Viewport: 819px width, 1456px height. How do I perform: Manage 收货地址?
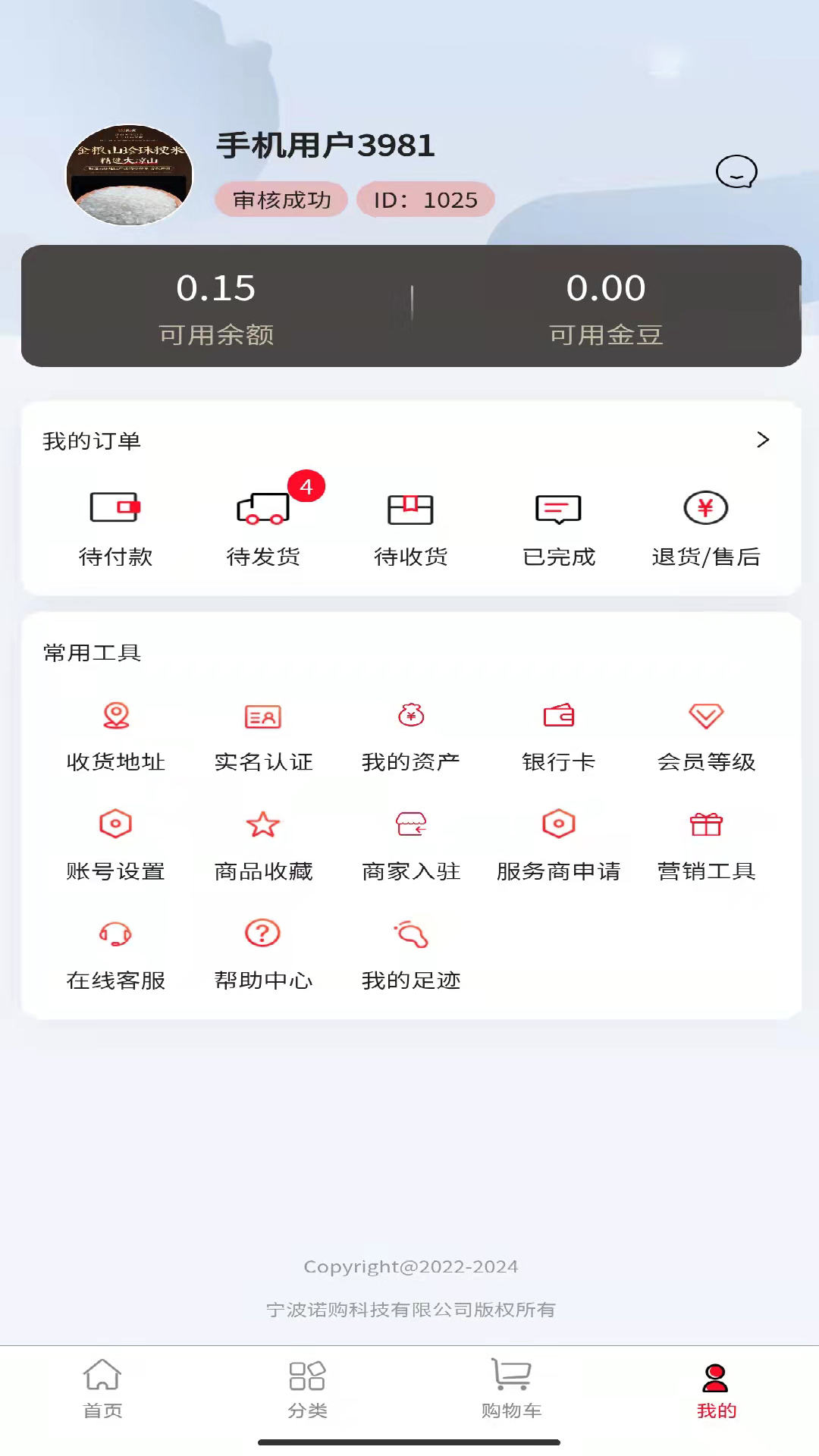(x=115, y=737)
